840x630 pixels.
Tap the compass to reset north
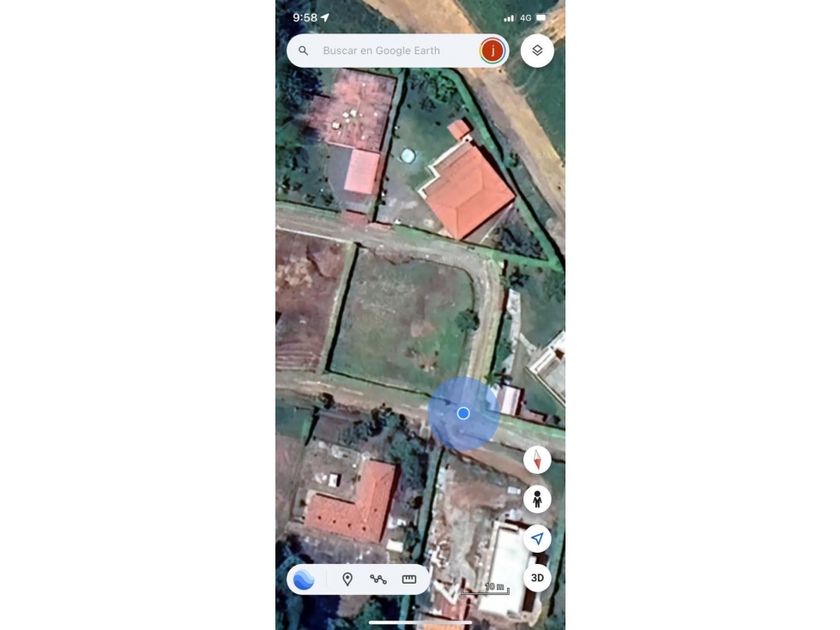click(537, 460)
